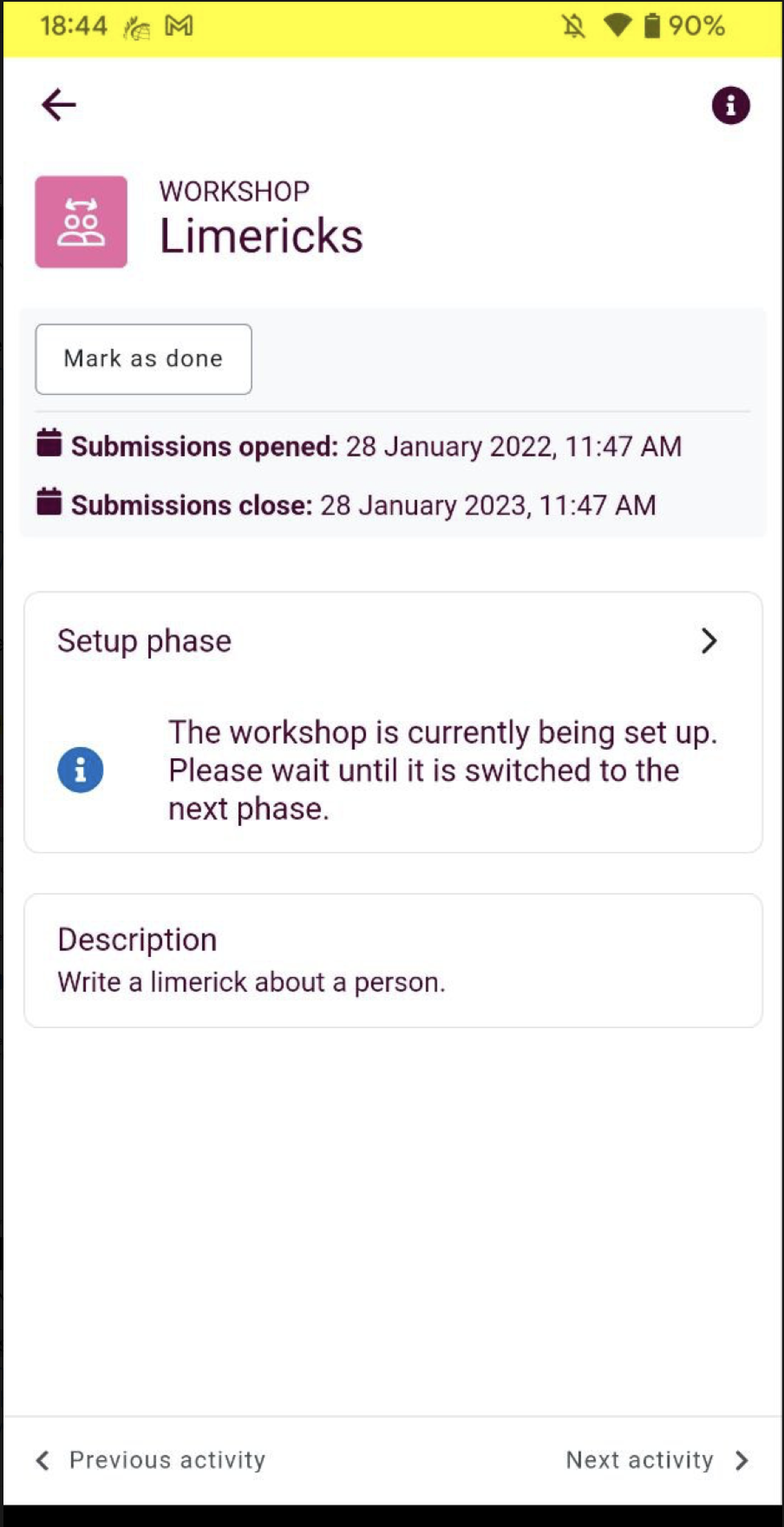Mark the Limericks workshop as done

[143, 359]
